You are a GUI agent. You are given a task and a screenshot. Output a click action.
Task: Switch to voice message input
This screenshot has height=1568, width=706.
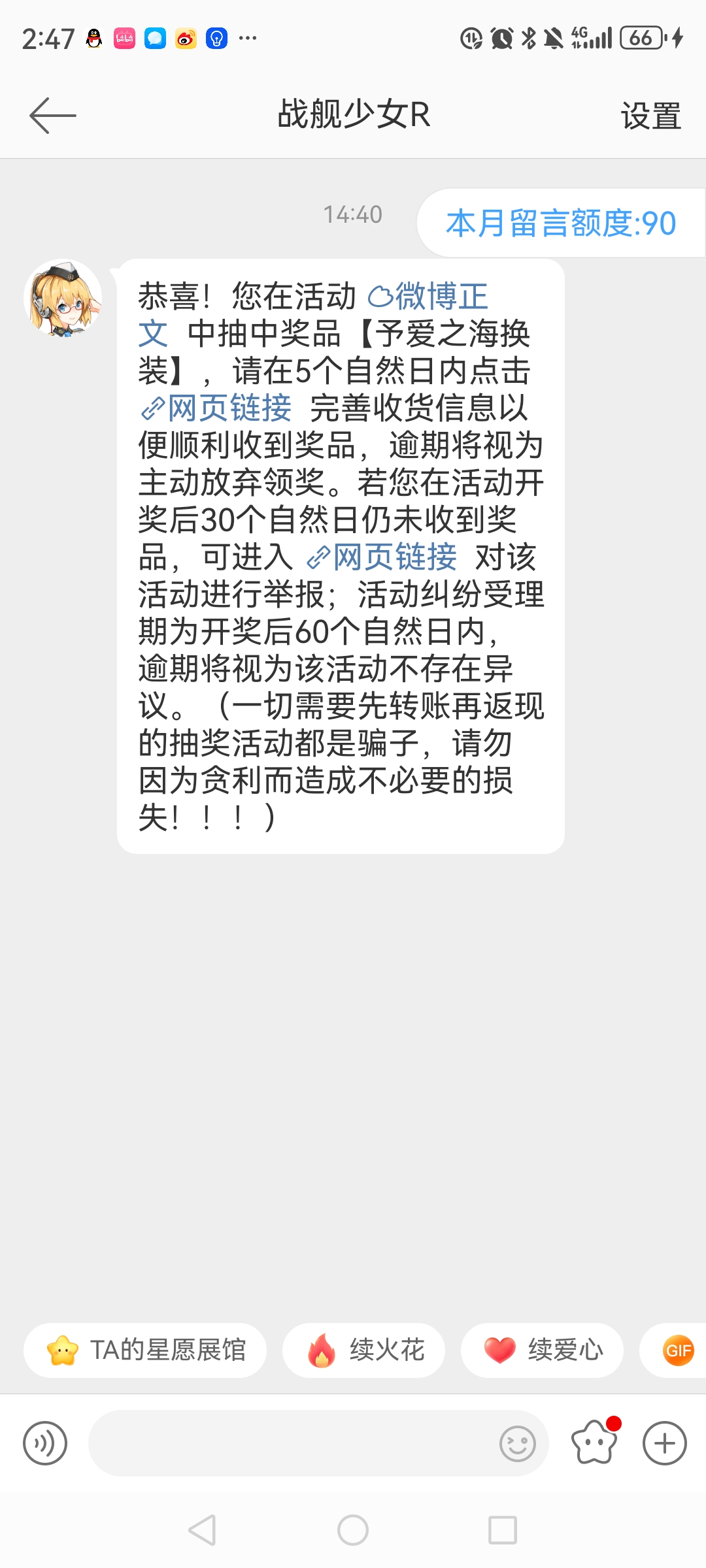(45, 1443)
